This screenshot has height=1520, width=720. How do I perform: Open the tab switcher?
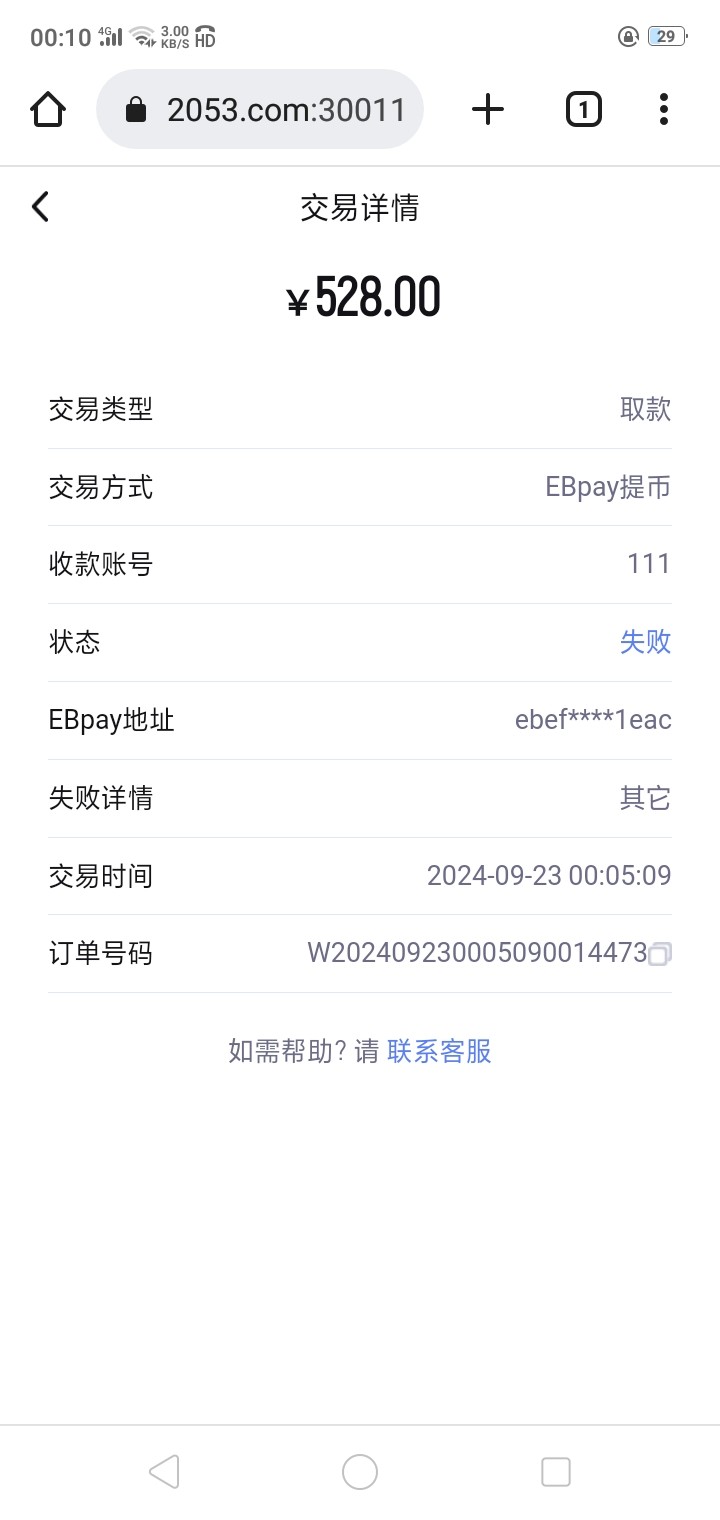(583, 109)
